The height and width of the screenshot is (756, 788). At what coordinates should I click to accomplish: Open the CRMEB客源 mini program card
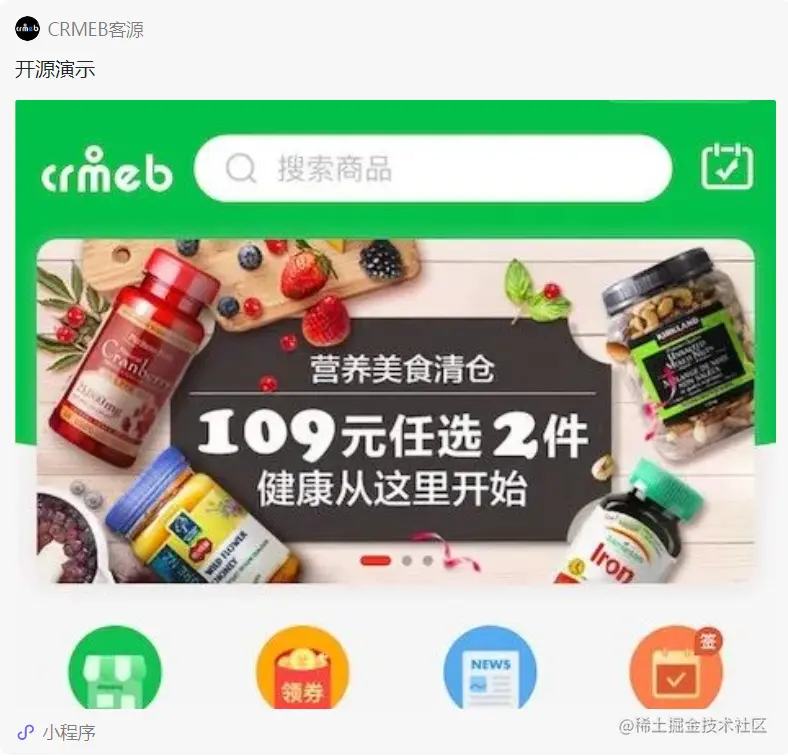pyautogui.click(x=395, y=400)
